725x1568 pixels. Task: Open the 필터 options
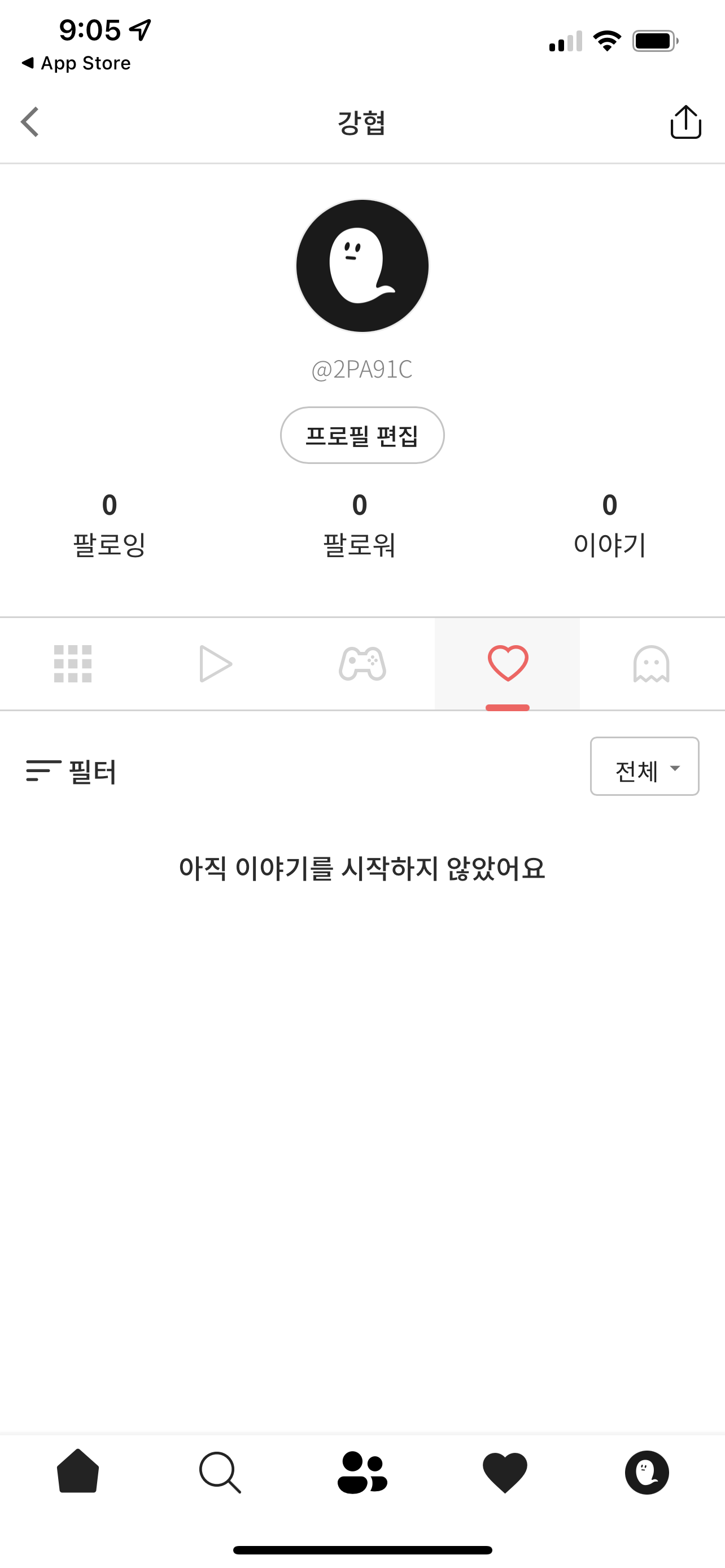click(71, 771)
